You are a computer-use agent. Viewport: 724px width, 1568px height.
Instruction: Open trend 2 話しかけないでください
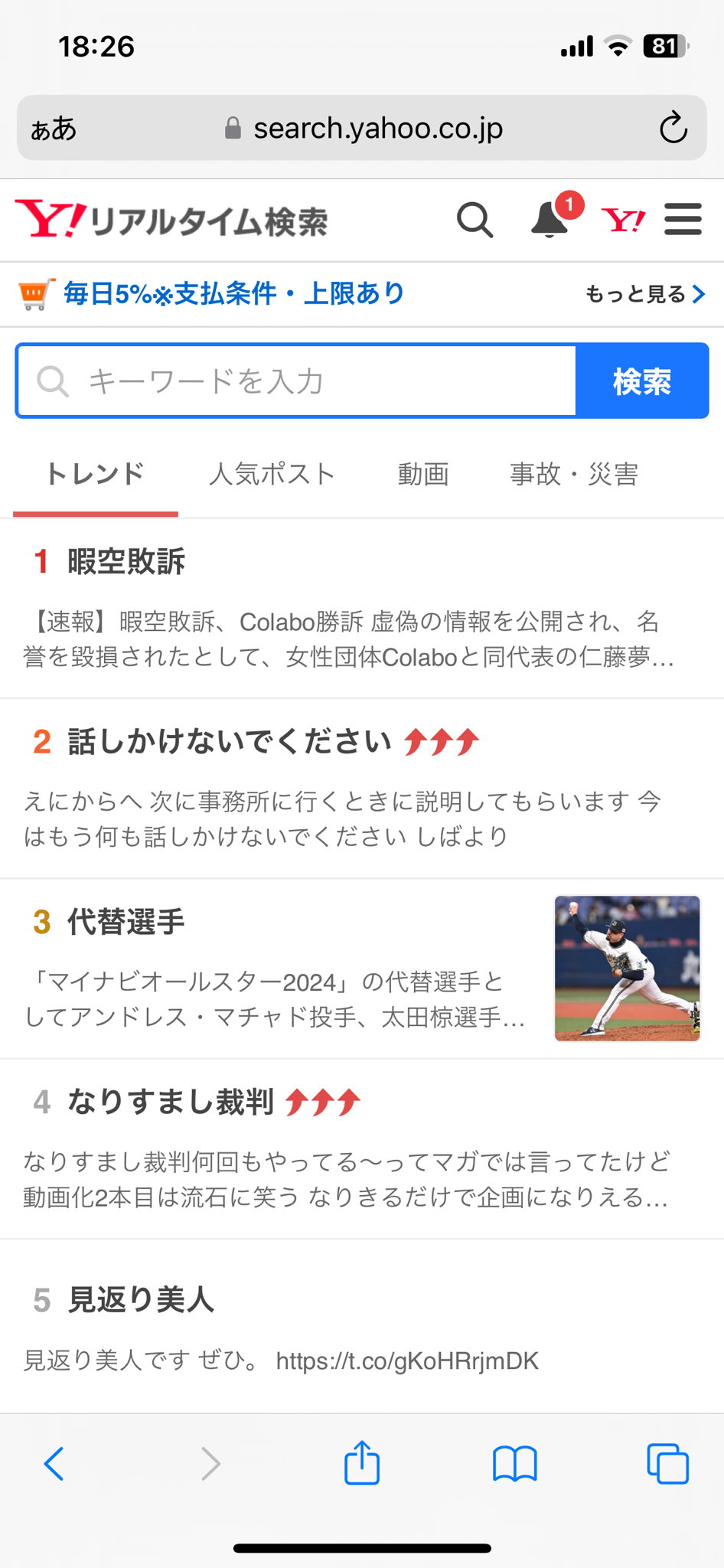[x=230, y=742]
